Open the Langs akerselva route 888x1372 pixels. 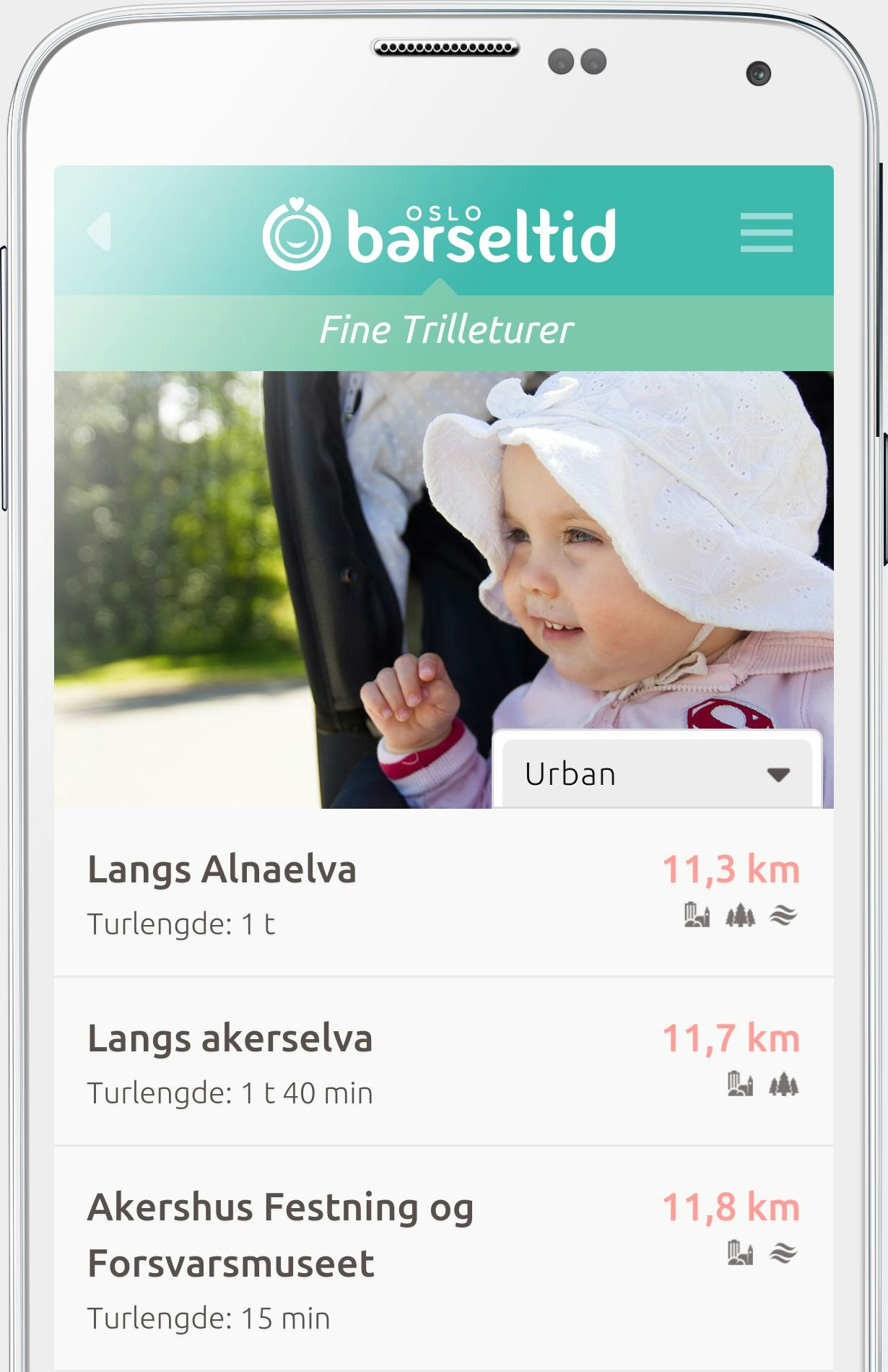pyautogui.click(x=230, y=1038)
